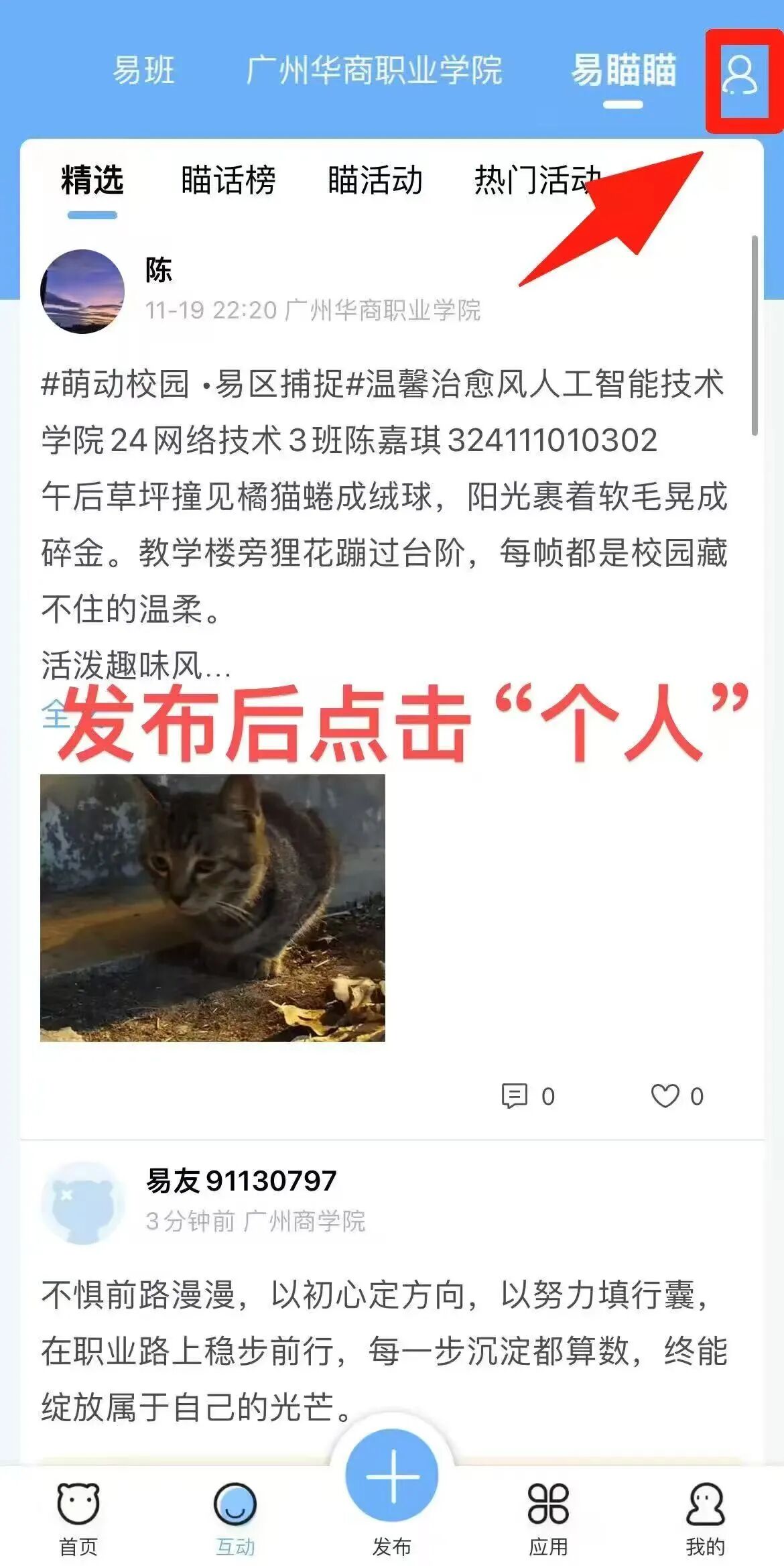The width and height of the screenshot is (784, 1566).
Task: Tap the 发布 plus button
Action: 392,1475
